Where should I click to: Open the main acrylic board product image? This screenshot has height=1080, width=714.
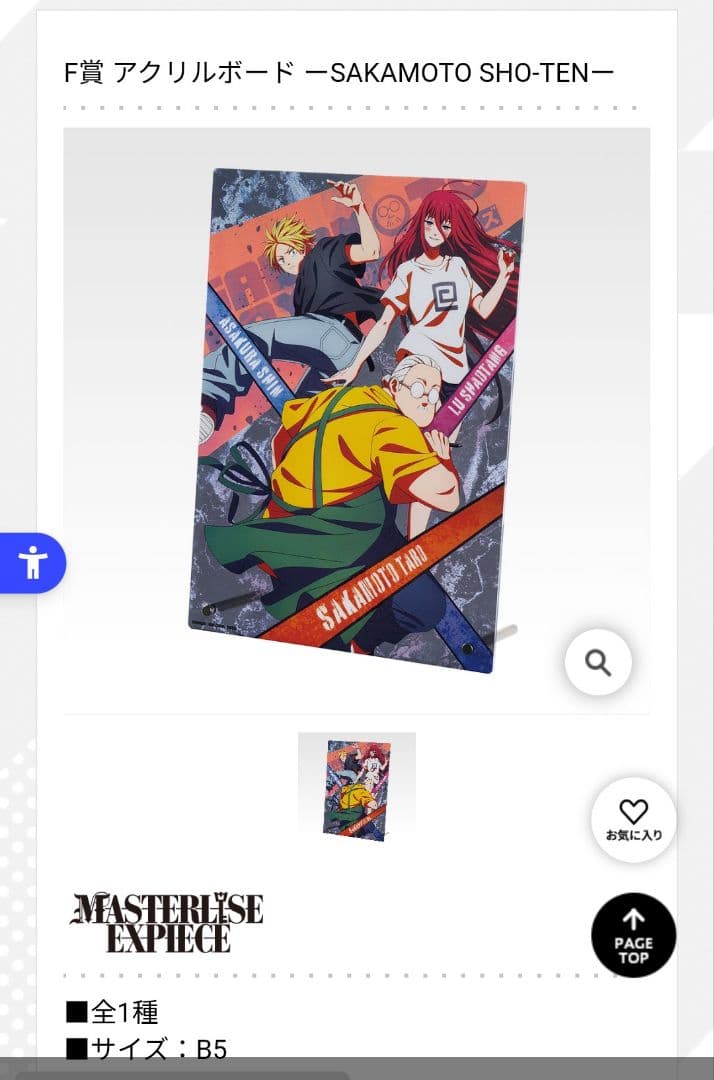coord(357,420)
